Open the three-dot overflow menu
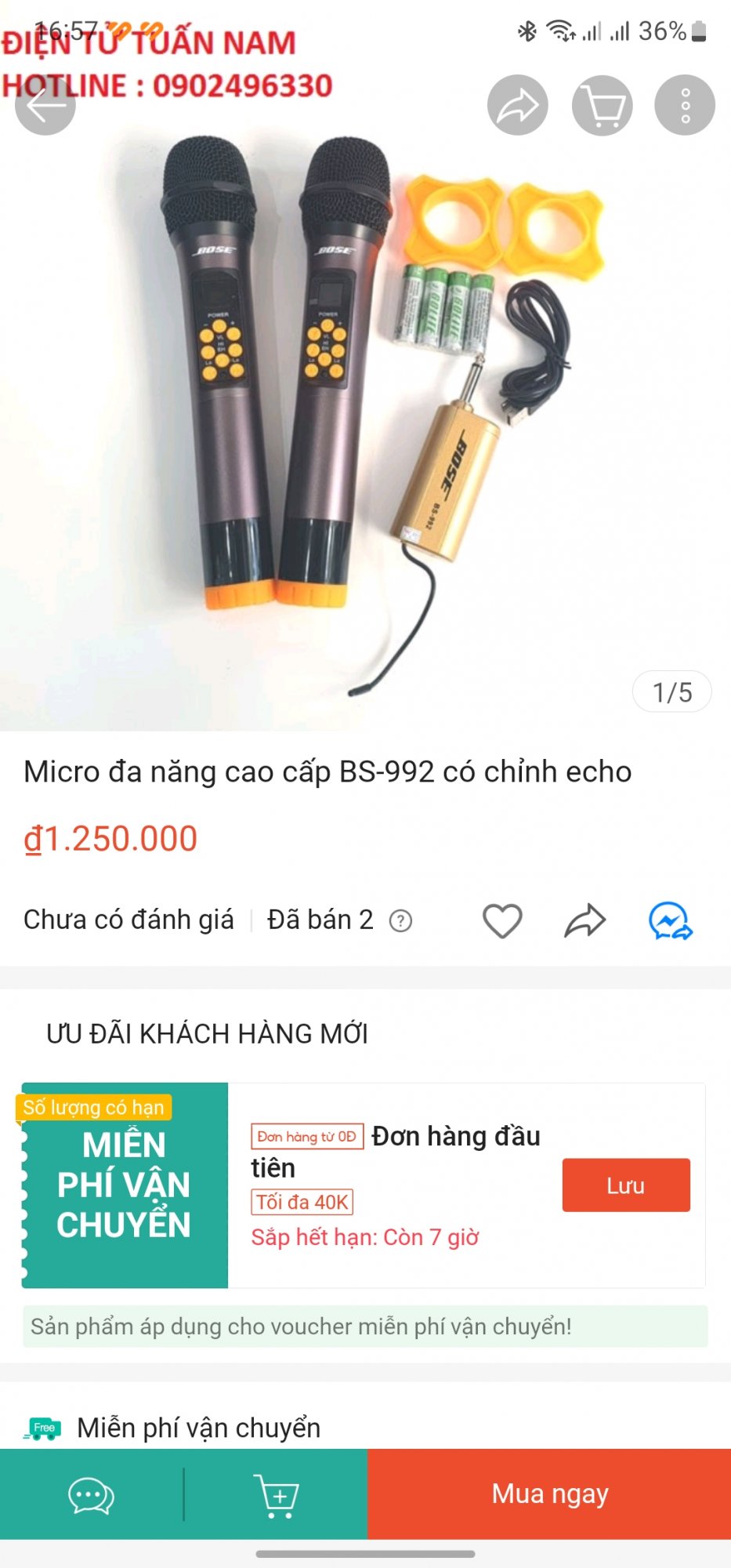731x1568 pixels. coord(685,106)
